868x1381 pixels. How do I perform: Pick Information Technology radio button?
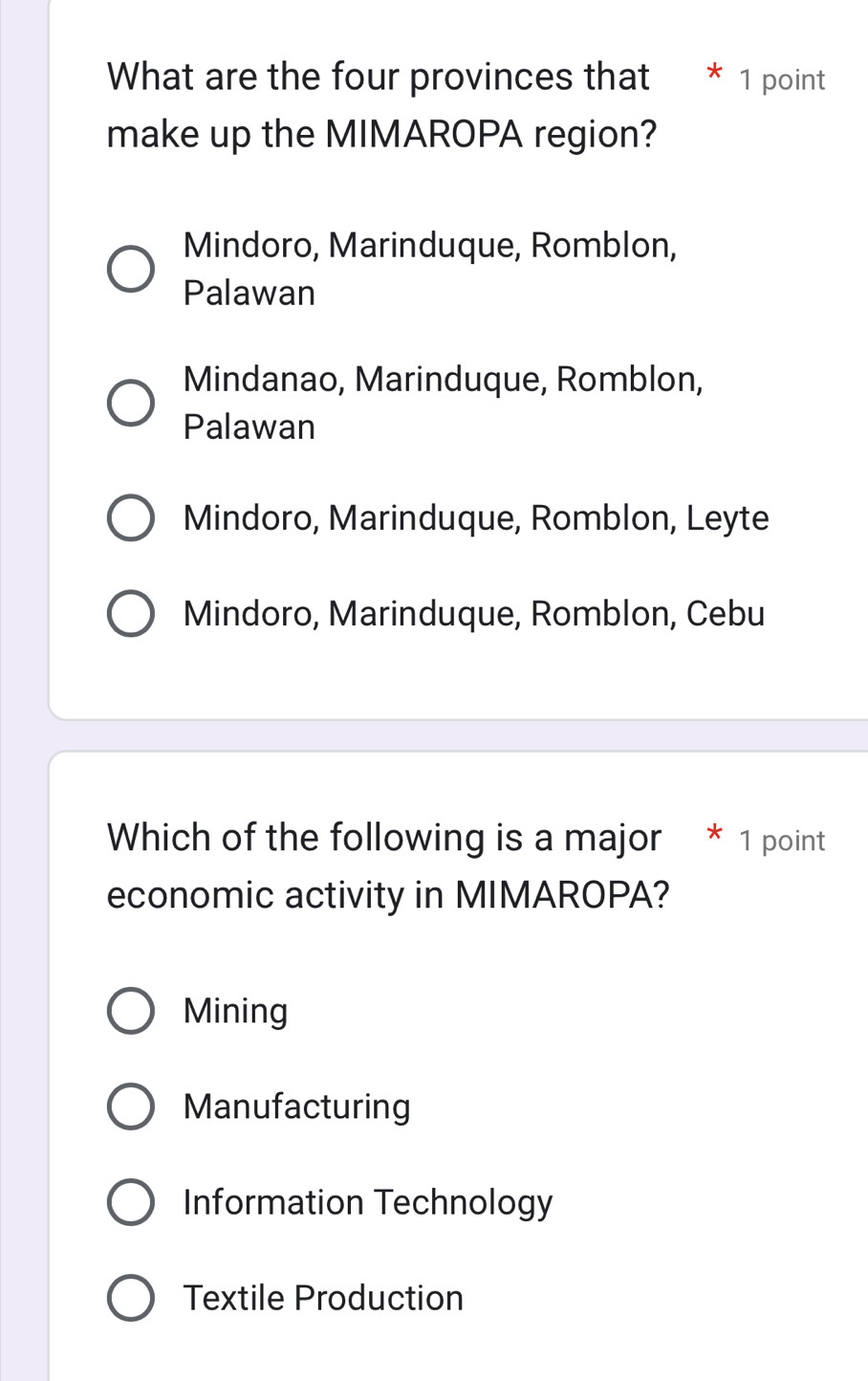point(130,1202)
